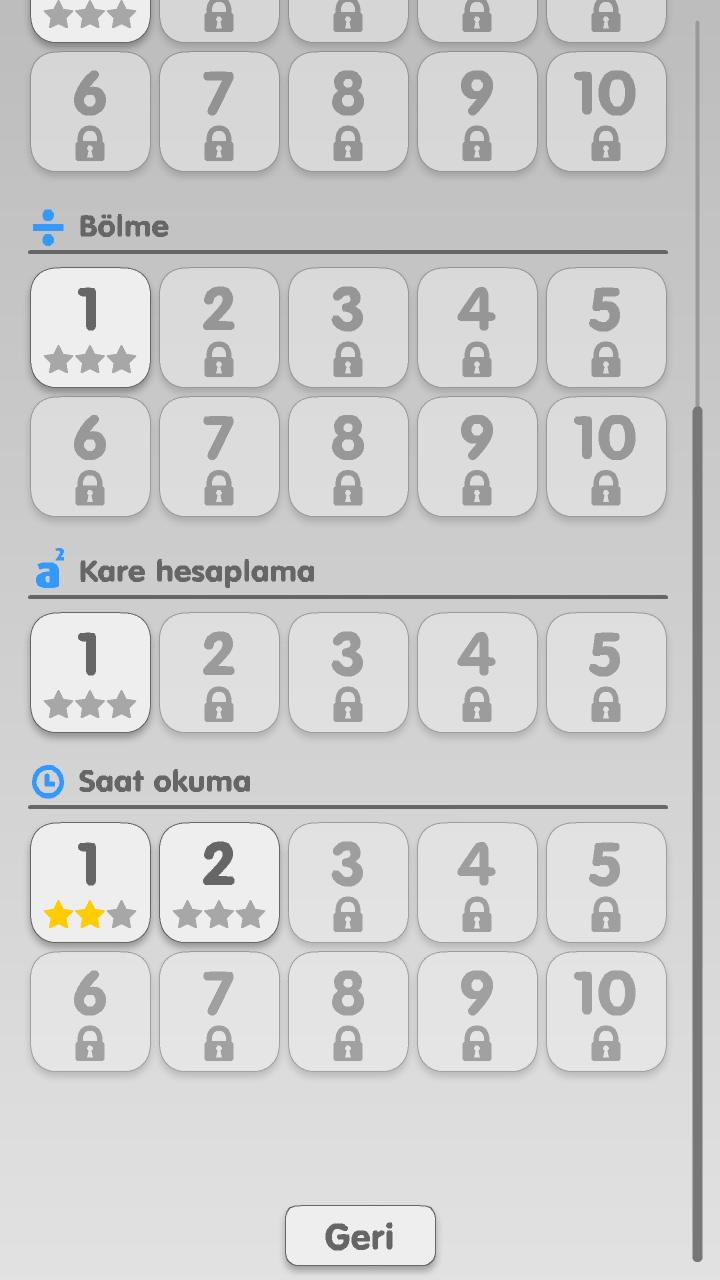Open Kare hesaplama level 1
The width and height of the screenshot is (720, 1280).
tap(90, 672)
